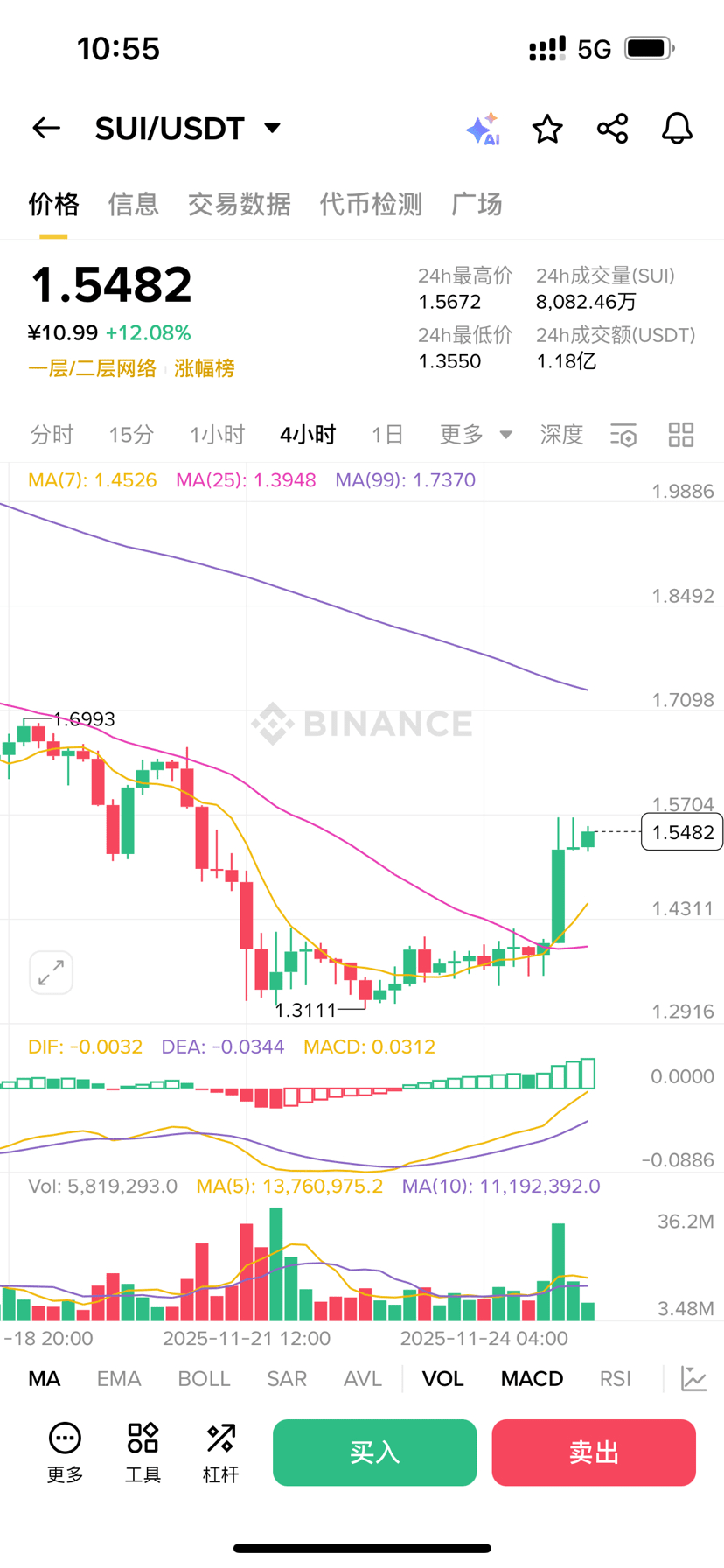This screenshot has height=1568, width=724.
Task: Open the SUI/USDT pair dropdown
Action: pos(272,129)
